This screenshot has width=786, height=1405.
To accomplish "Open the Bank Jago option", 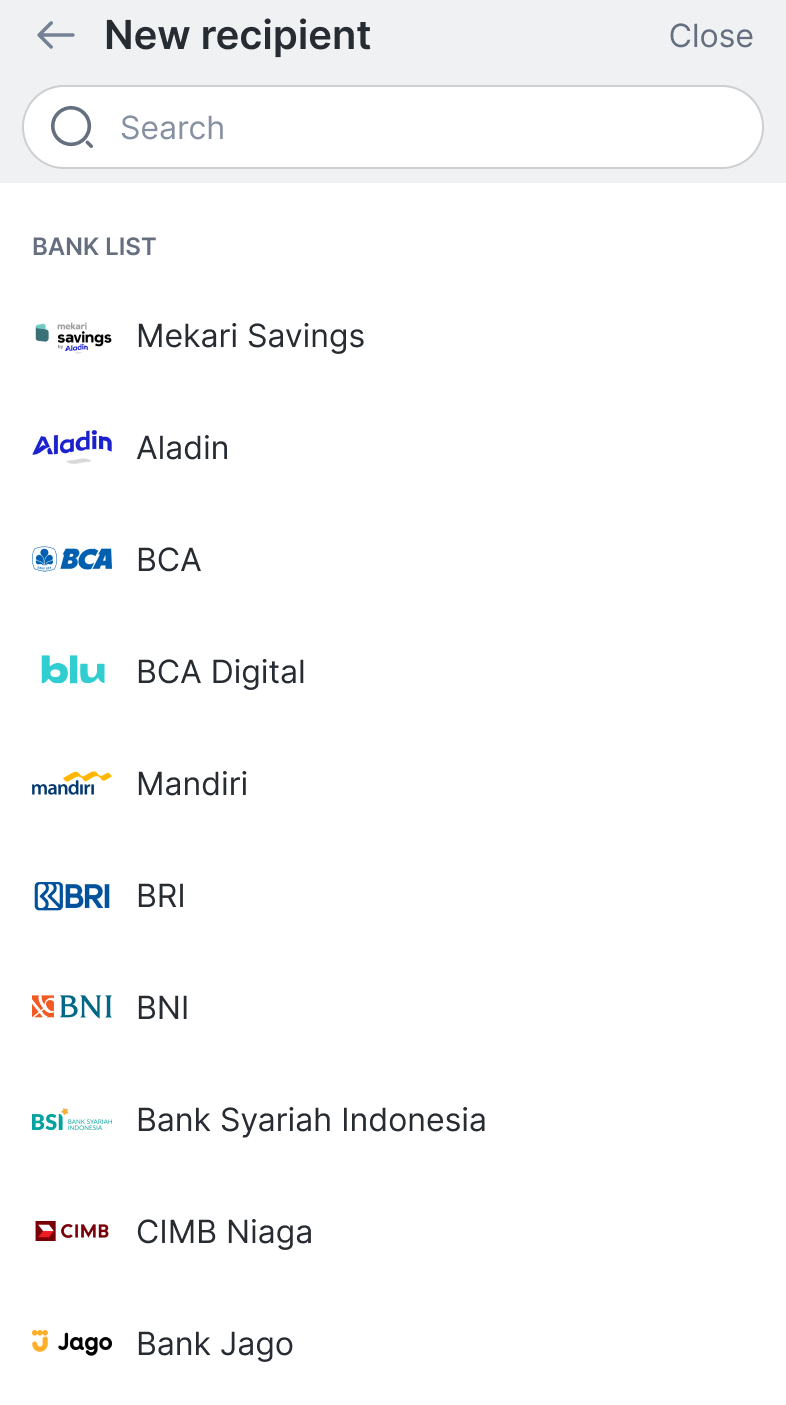I will point(214,1344).
